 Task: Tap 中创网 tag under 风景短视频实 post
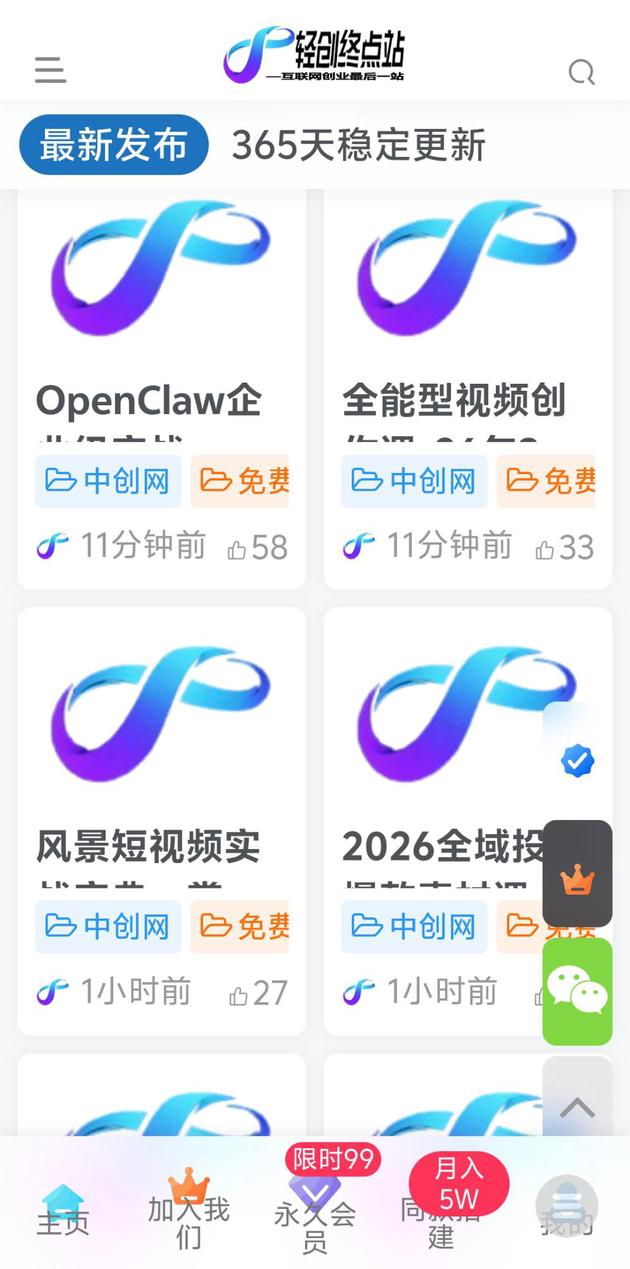coord(108,926)
